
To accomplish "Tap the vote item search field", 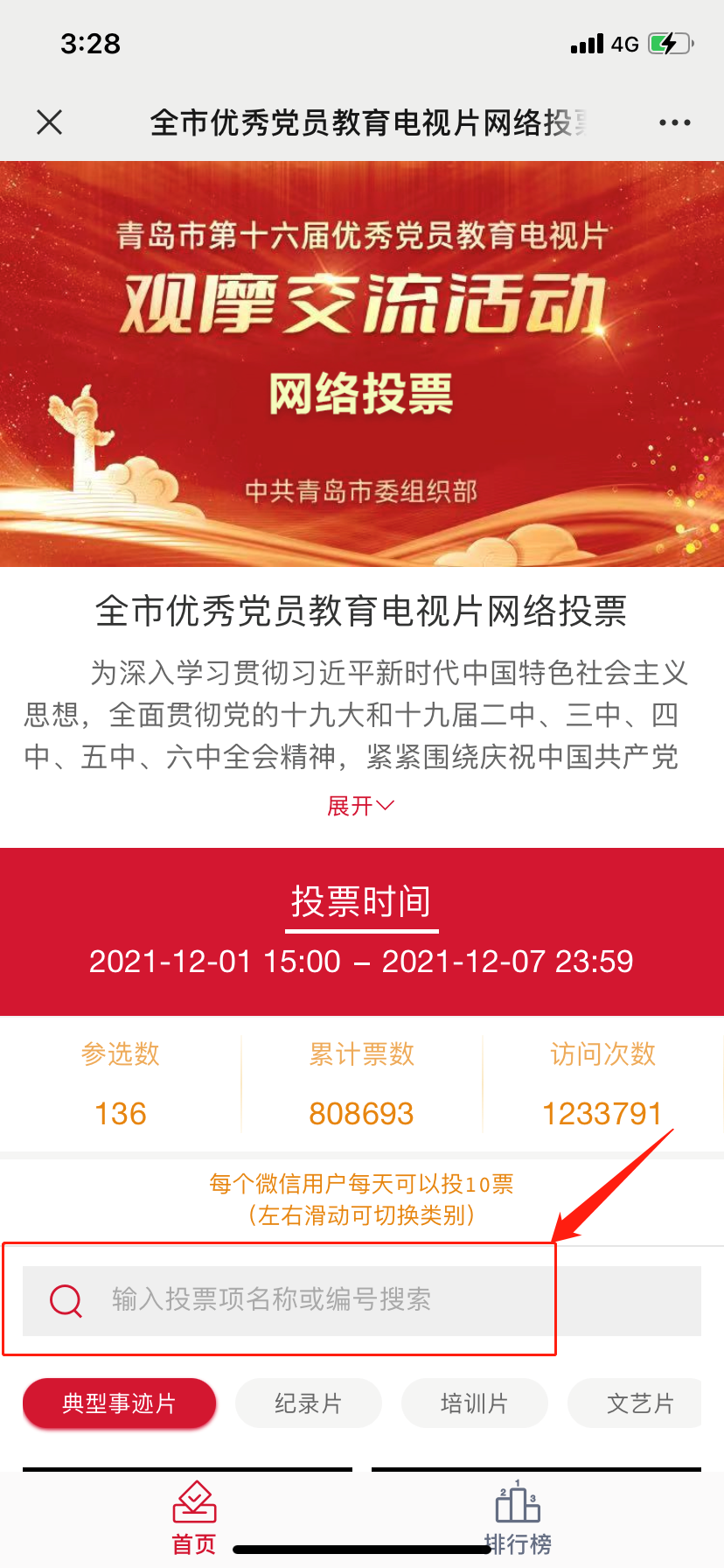I will pyautogui.click(x=360, y=1300).
